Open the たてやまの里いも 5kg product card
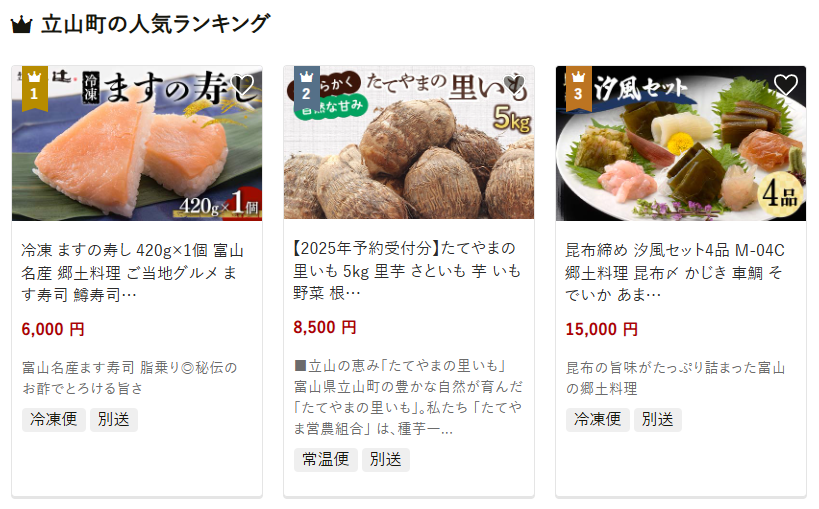 (409, 269)
